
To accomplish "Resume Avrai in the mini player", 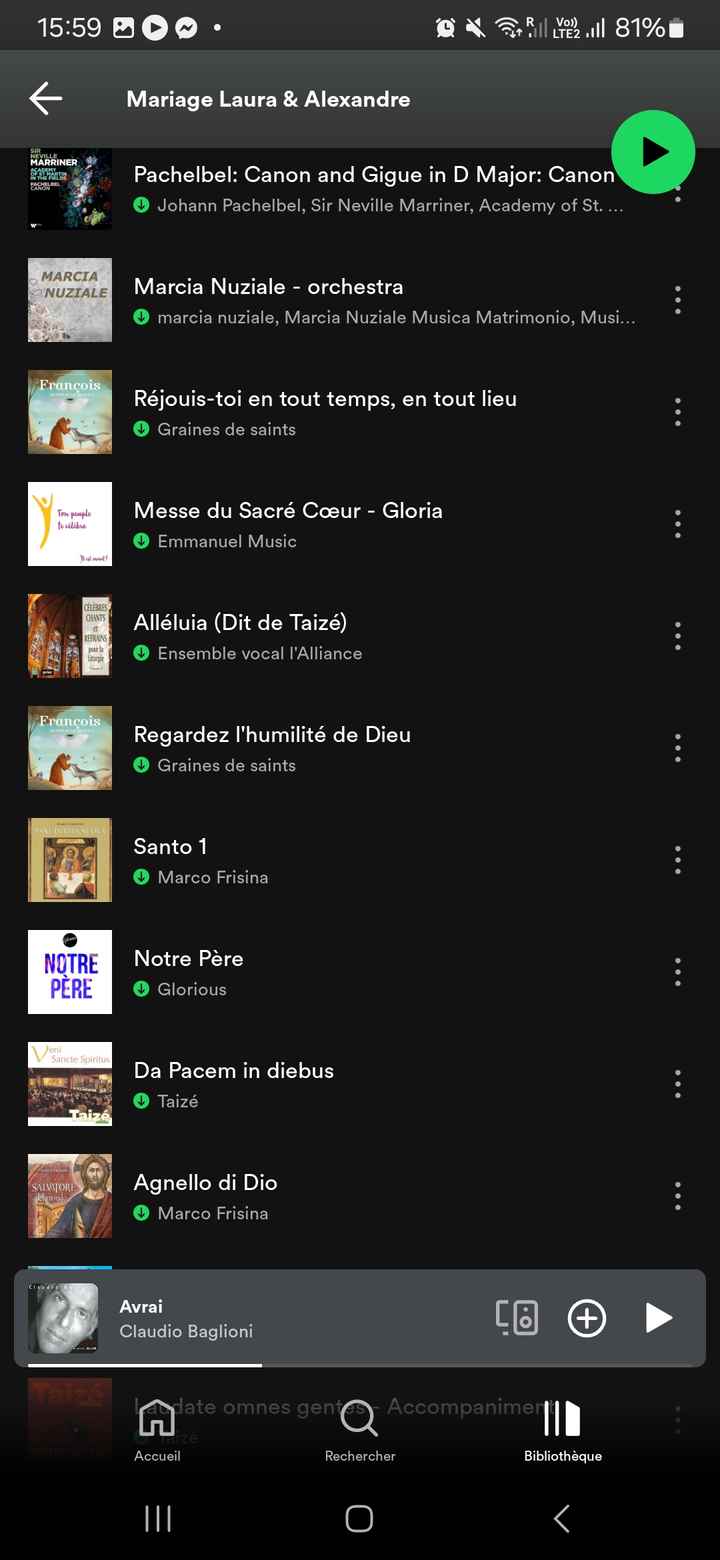I will pyautogui.click(x=658, y=1318).
